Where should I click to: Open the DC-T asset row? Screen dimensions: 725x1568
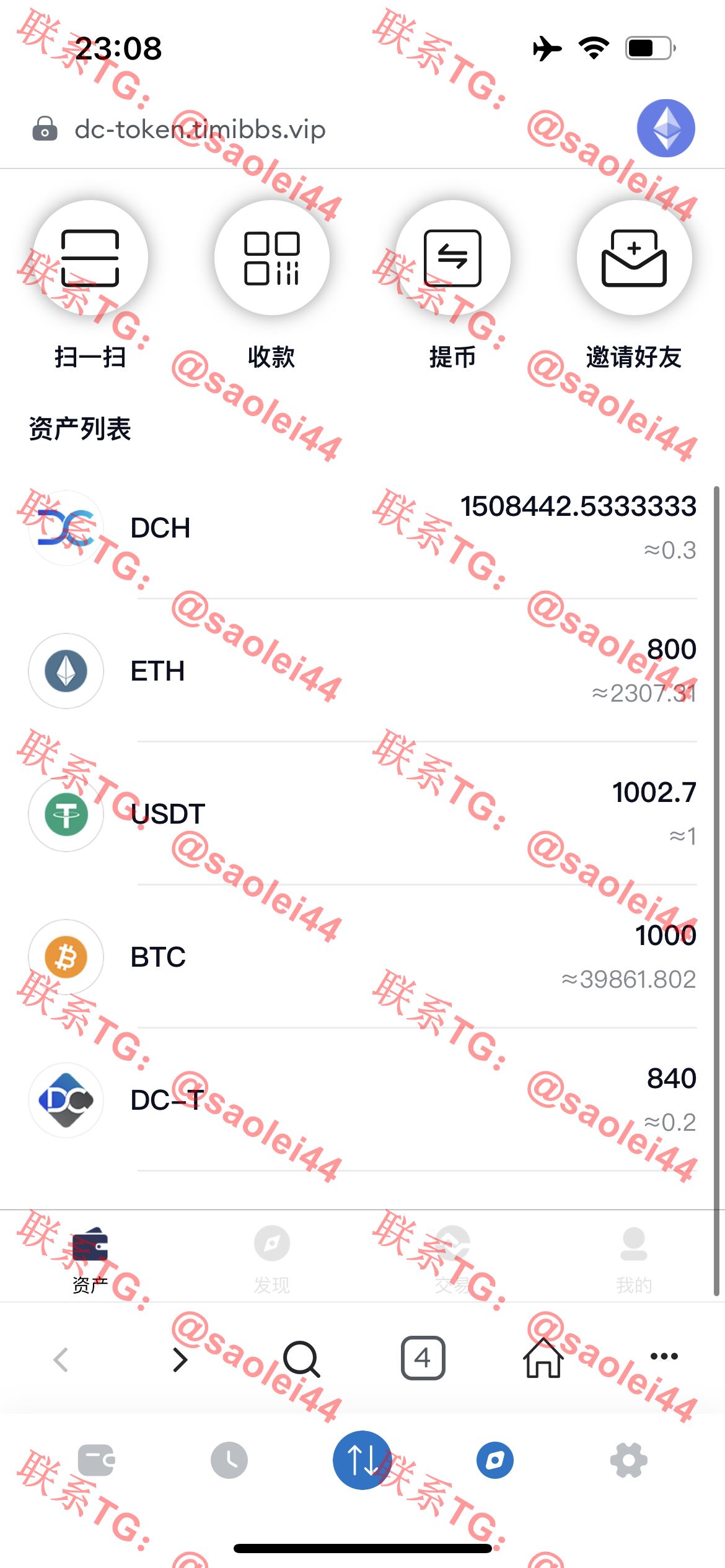362,1100
